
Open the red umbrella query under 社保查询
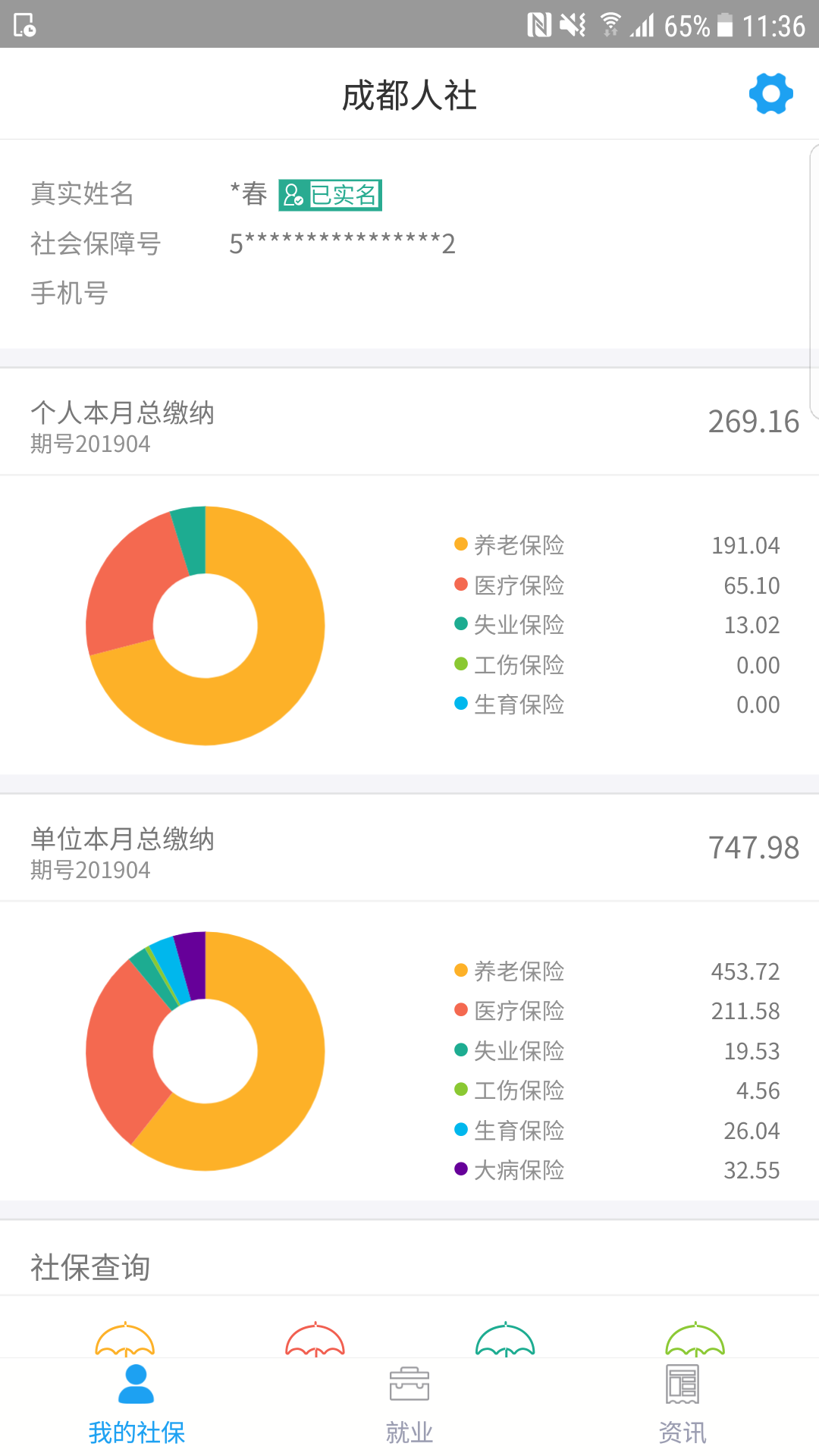click(315, 1341)
